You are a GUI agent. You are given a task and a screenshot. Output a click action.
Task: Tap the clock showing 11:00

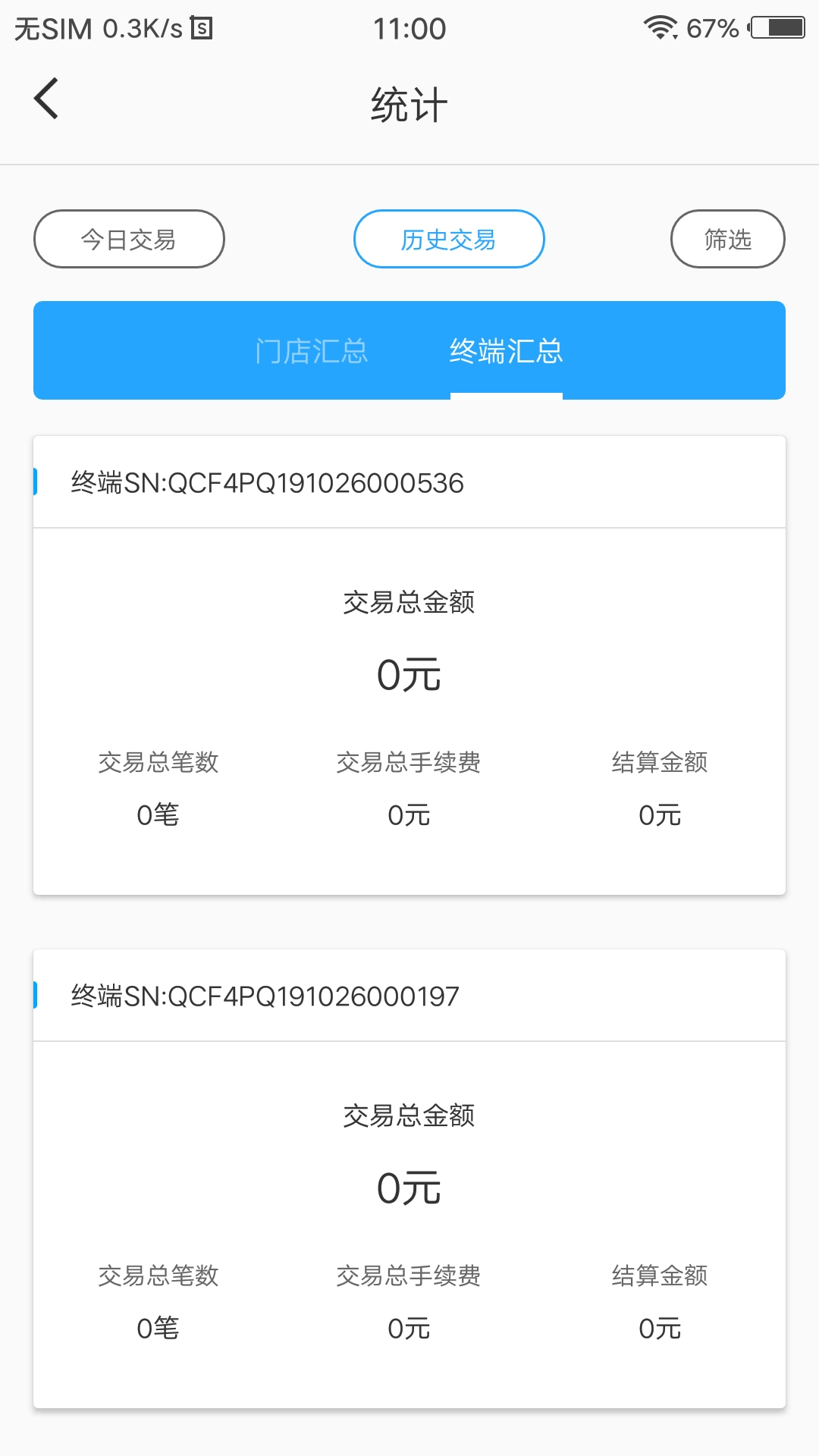tap(409, 29)
